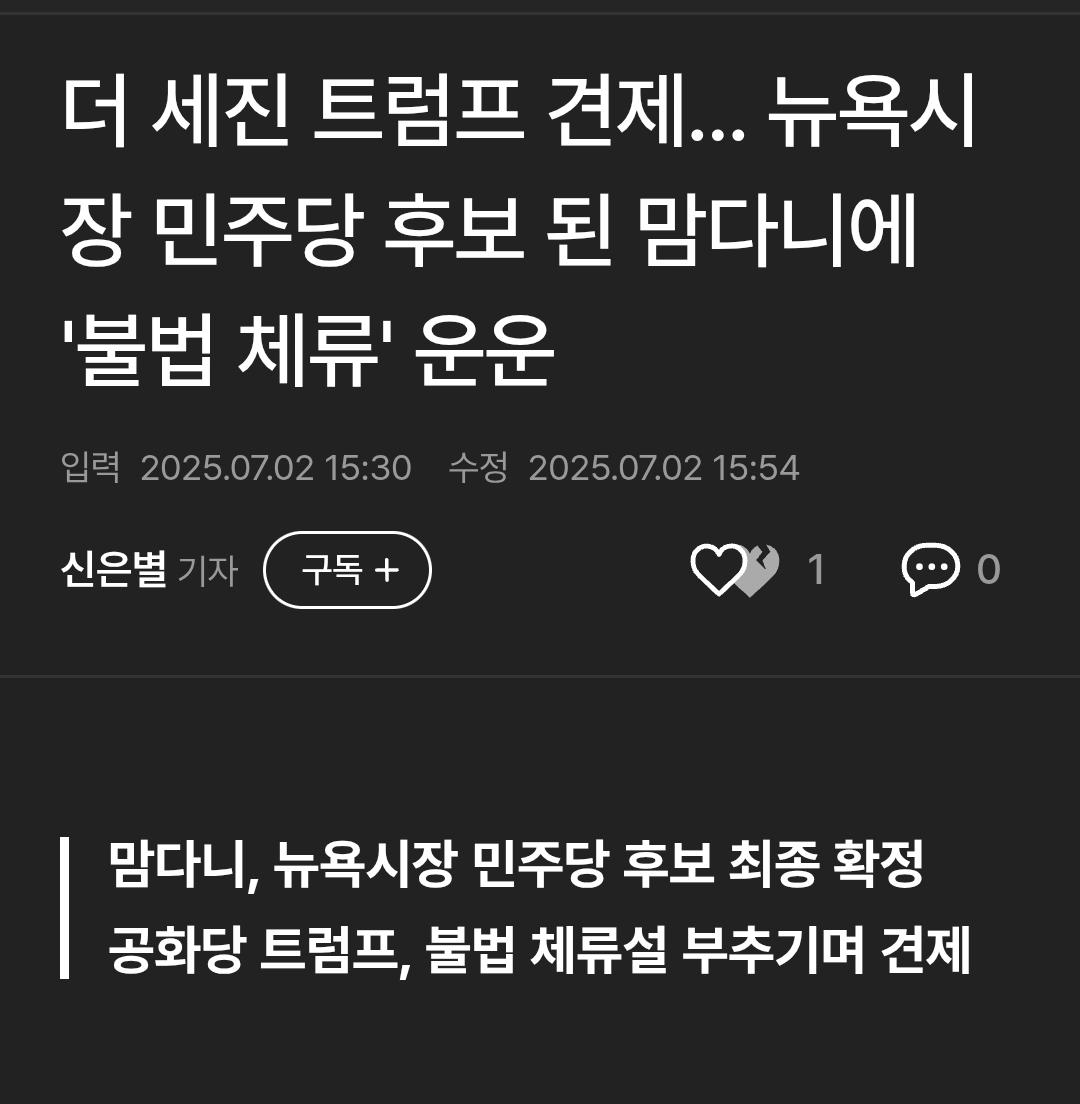1080x1104 pixels.
Task: Subscribe to reporter with 구독 + button
Action: [347, 570]
